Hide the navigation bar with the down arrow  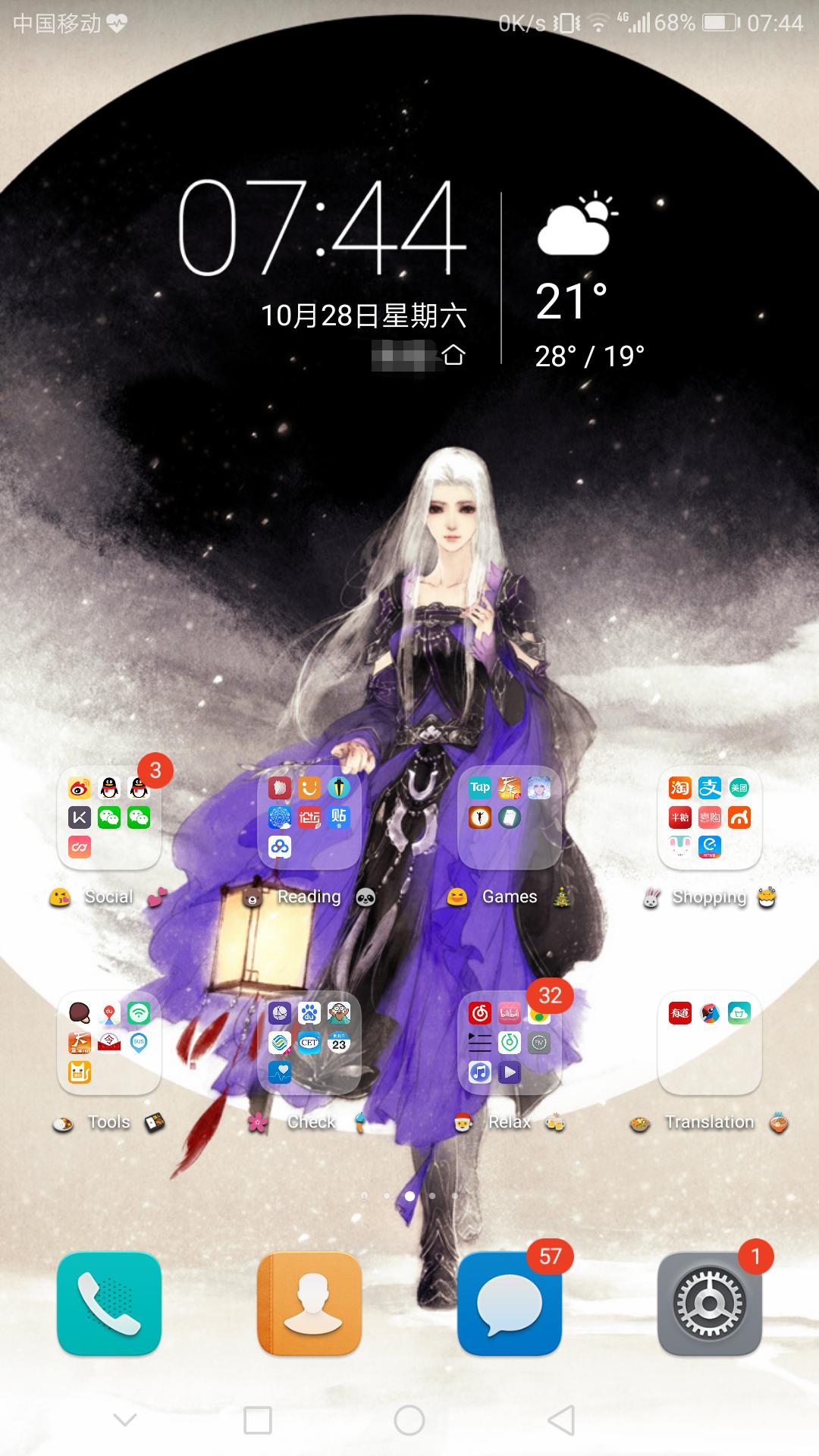pyautogui.click(x=124, y=1420)
